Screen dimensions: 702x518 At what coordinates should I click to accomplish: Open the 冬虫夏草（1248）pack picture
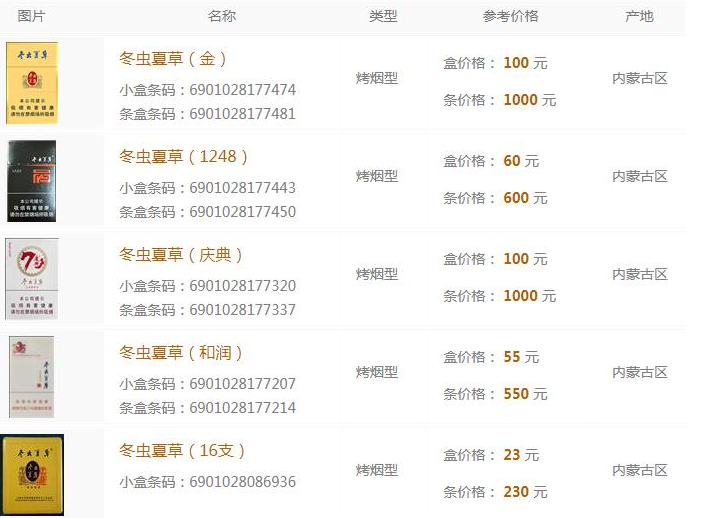point(32,181)
